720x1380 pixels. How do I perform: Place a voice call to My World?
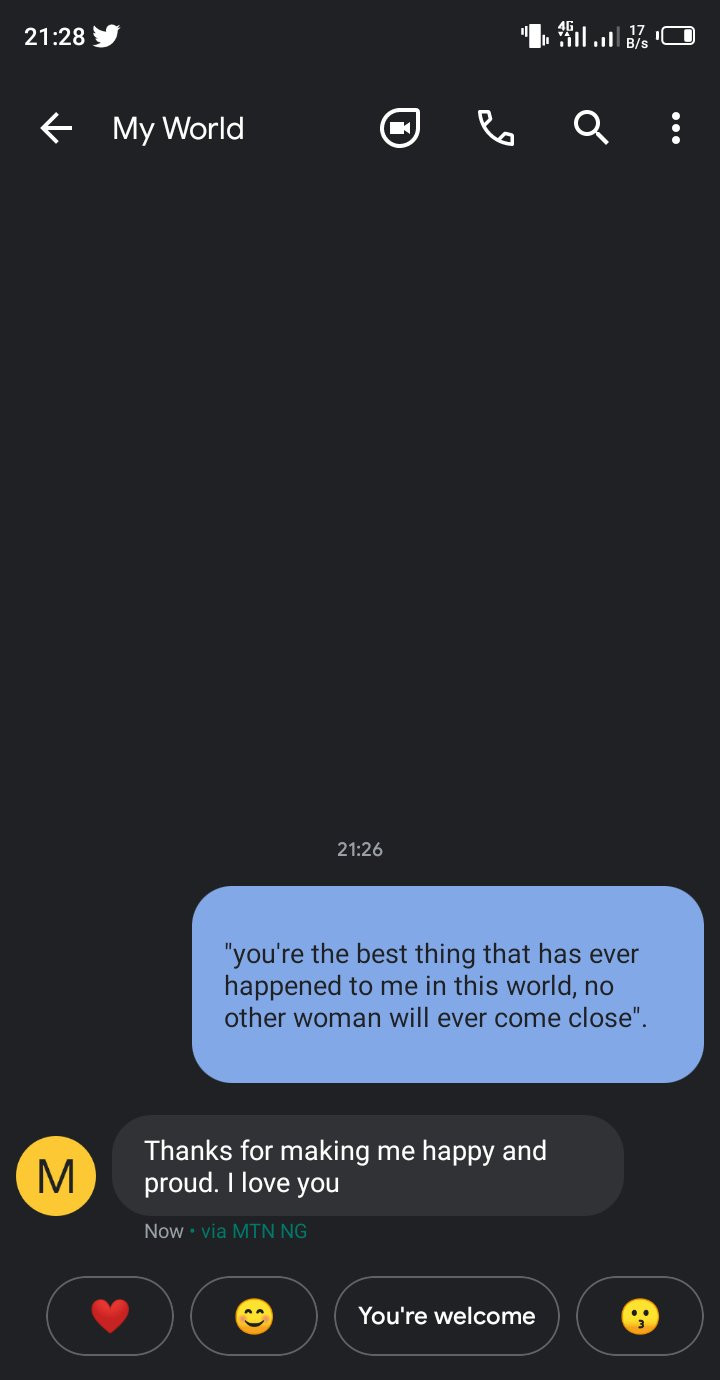pyautogui.click(x=496, y=128)
